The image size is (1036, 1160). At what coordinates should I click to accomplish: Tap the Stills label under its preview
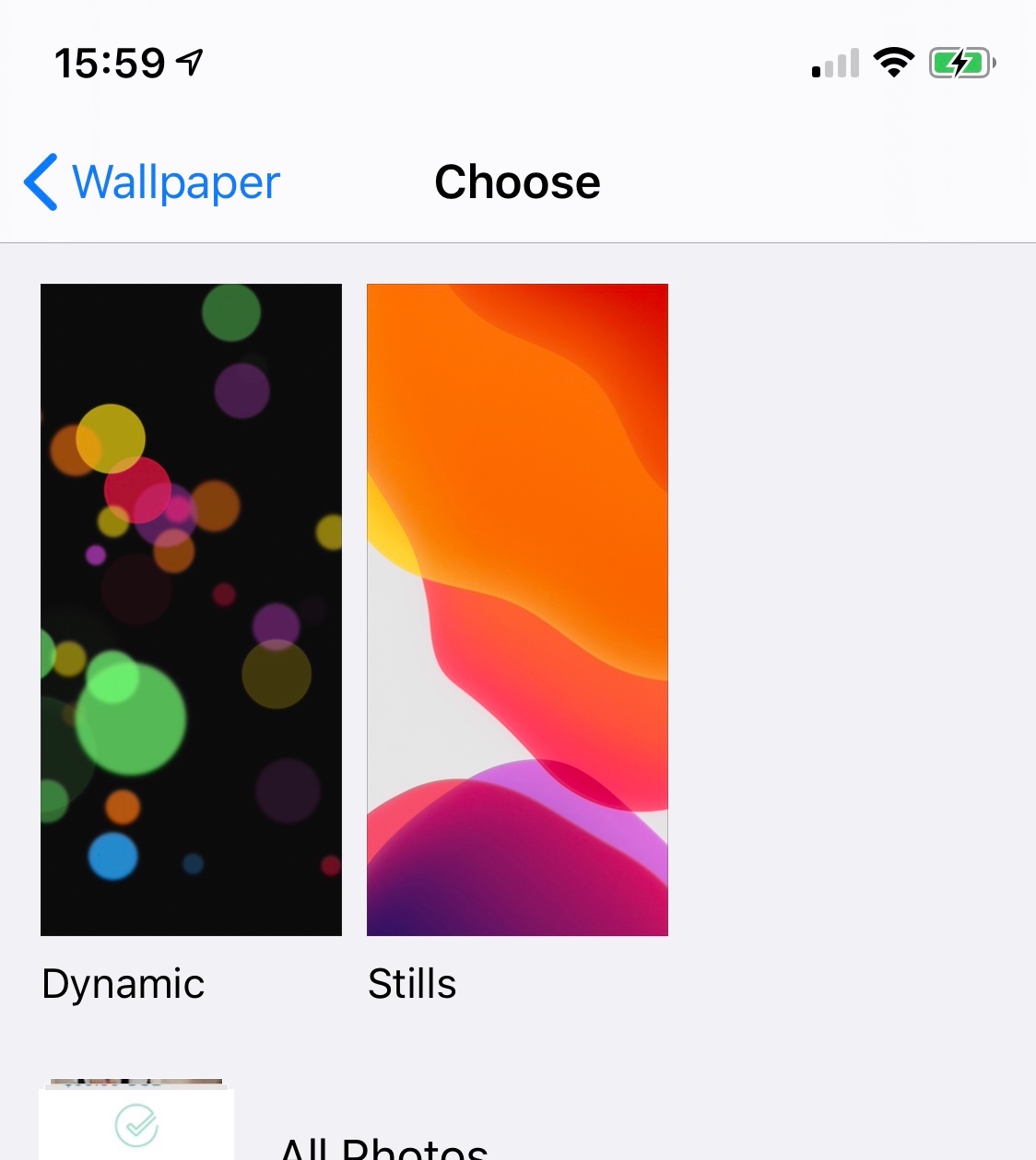tap(412, 983)
